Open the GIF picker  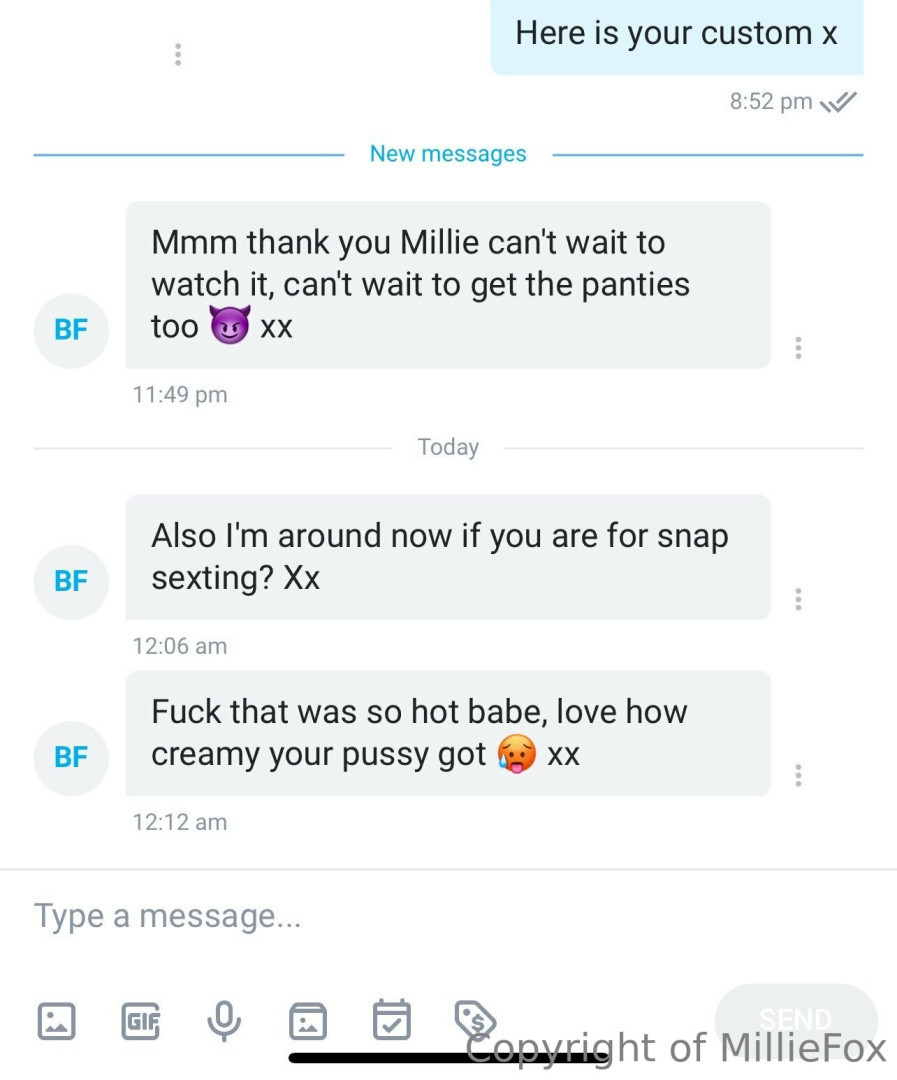[x=141, y=1020]
